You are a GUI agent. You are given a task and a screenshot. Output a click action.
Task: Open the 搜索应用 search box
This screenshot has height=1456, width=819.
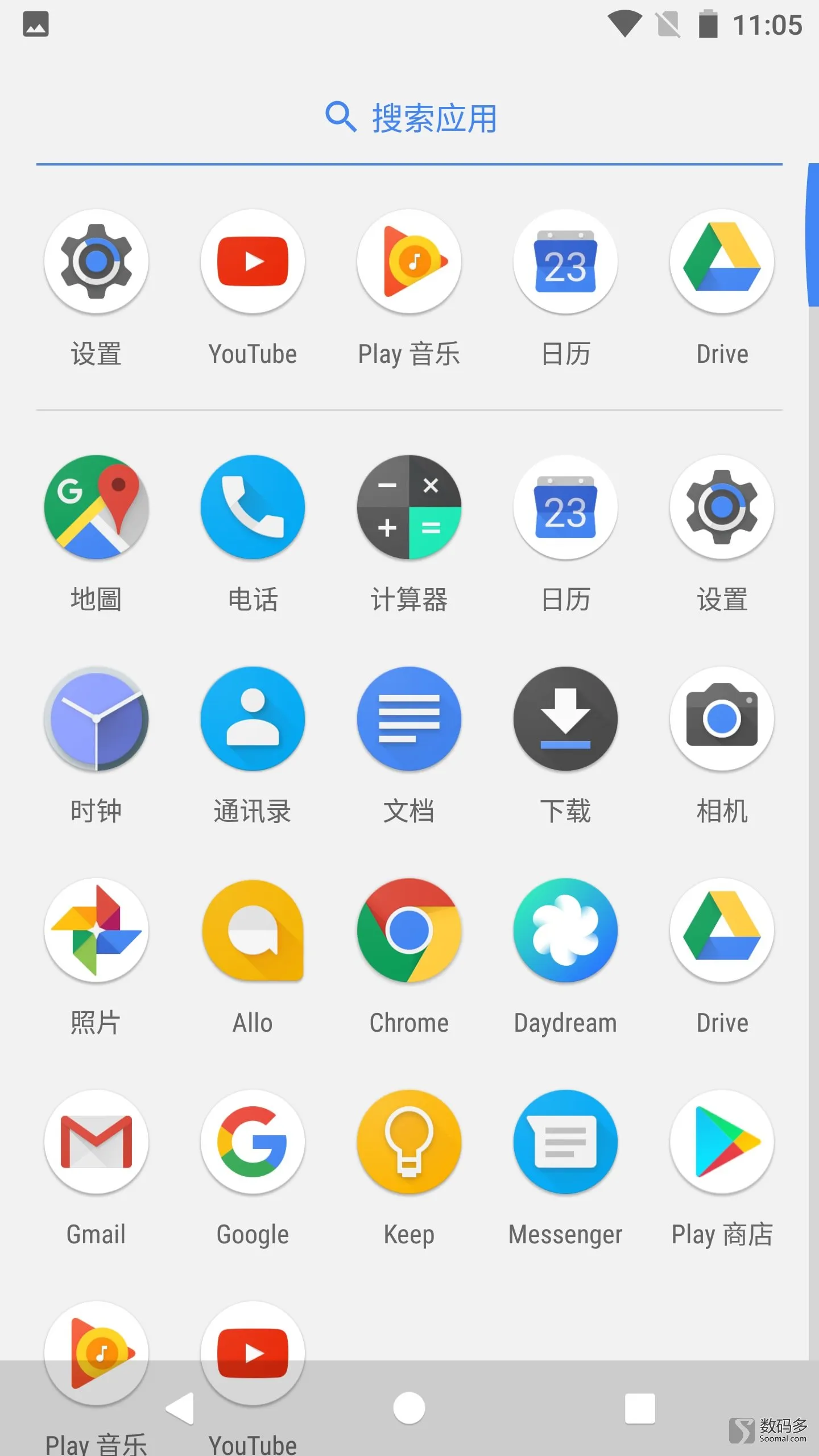(x=409, y=118)
